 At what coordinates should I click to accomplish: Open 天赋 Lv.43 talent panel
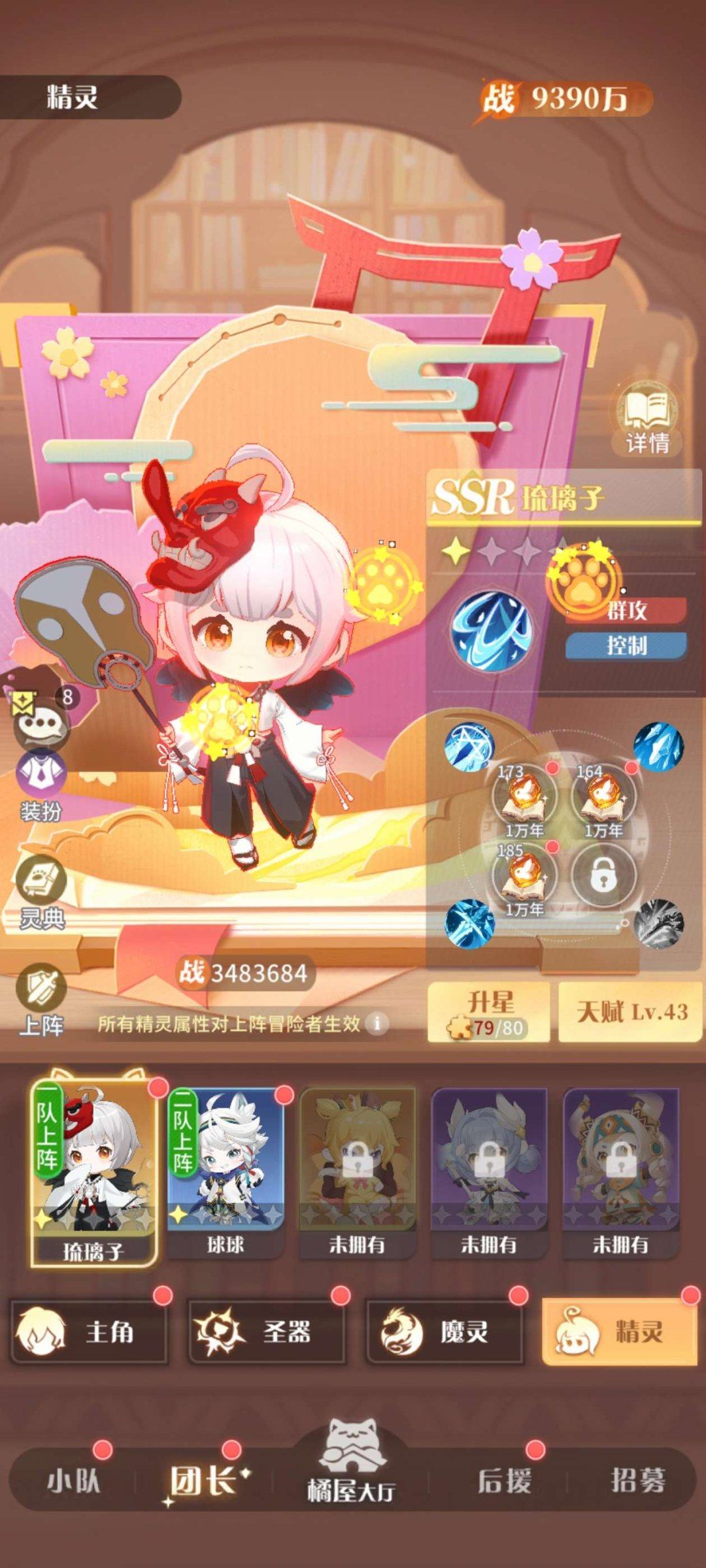point(630,1011)
